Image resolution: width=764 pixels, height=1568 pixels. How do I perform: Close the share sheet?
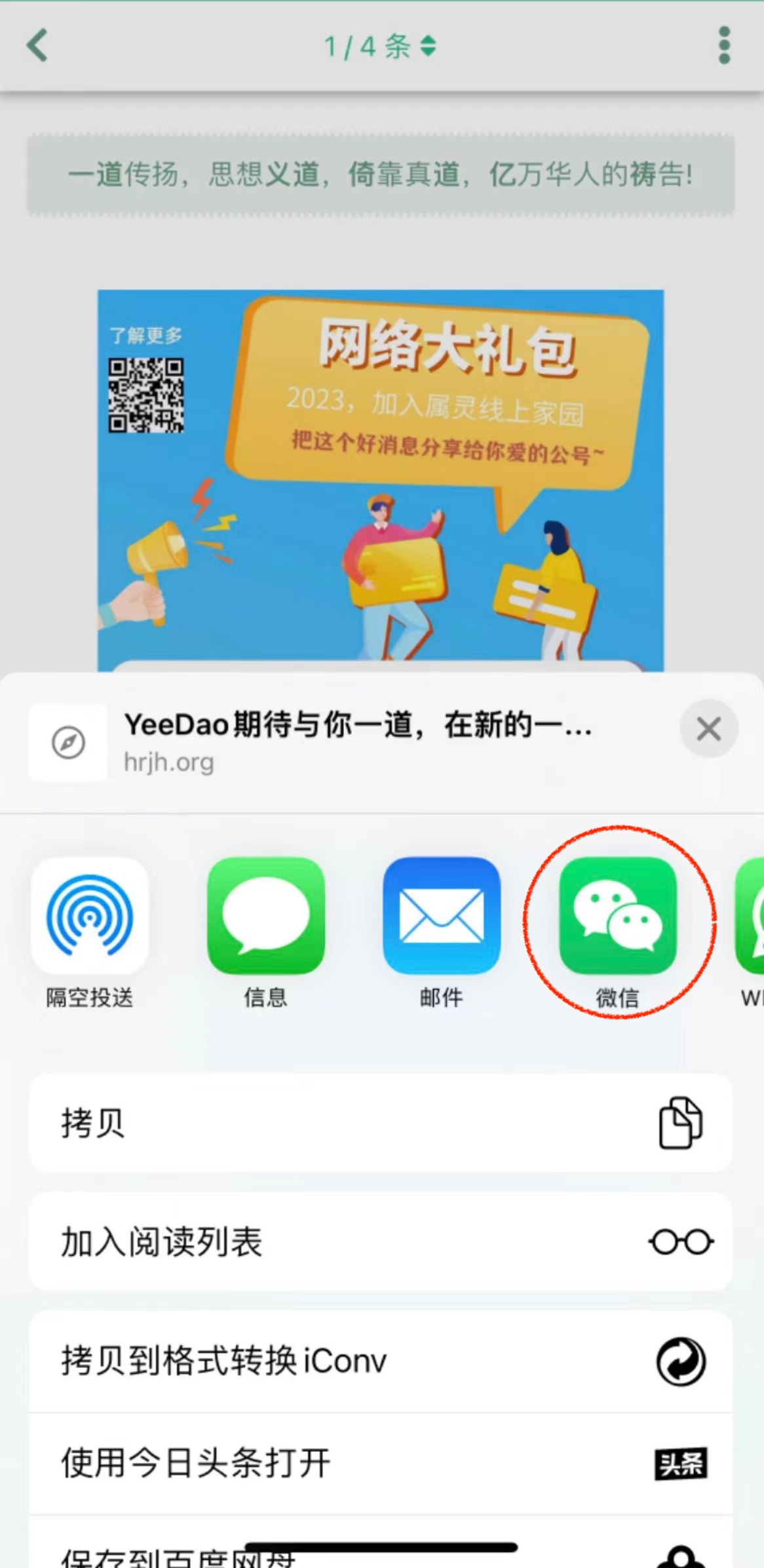708,729
